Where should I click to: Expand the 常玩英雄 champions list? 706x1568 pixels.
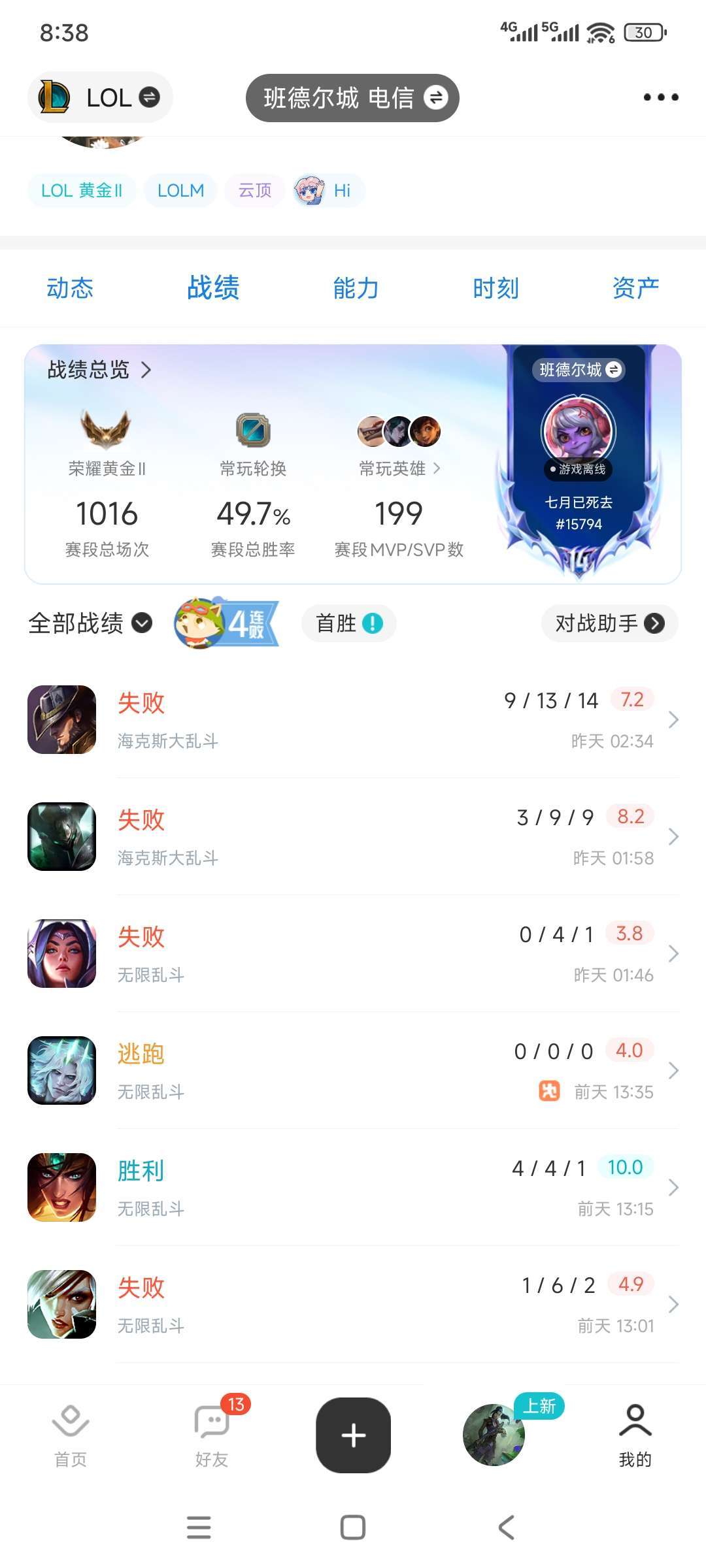point(437,468)
